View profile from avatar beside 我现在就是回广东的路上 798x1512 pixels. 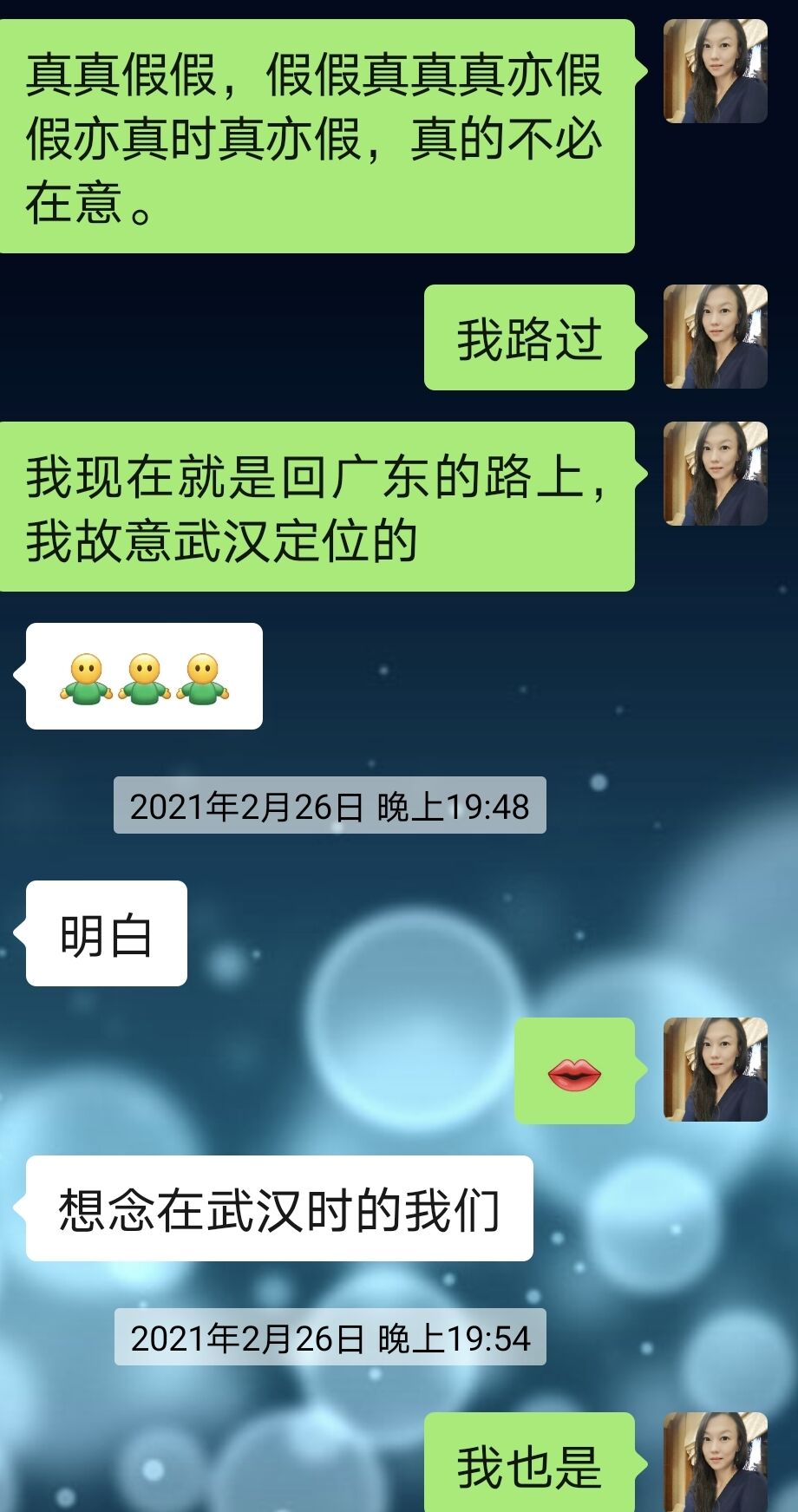click(x=715, y=474)
